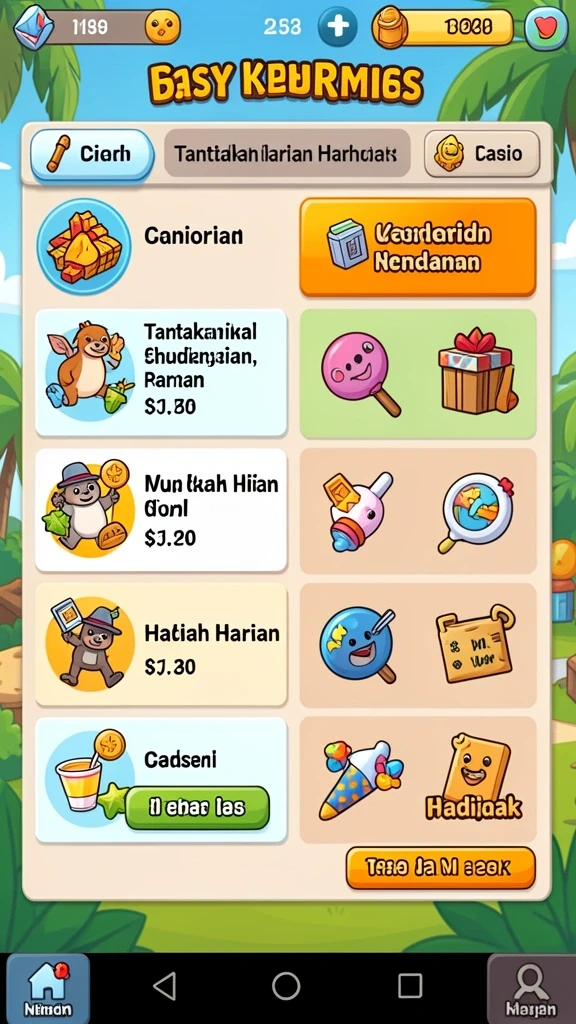Tap the orange button below the panel
The image size is (576, 1024).
tap(441, 868)
